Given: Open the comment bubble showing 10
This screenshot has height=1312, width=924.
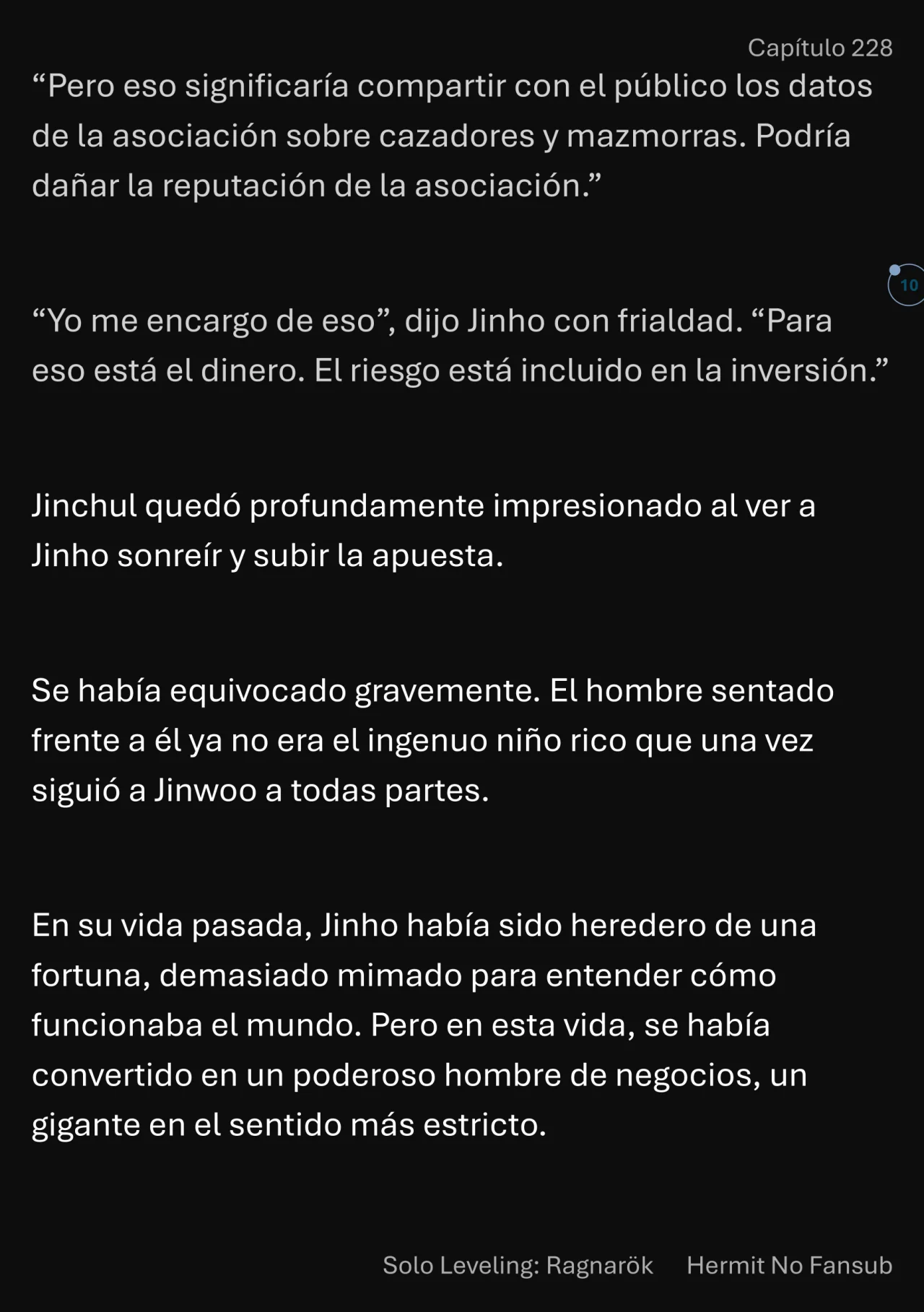Looking at the screenshot, I should pos(907,285).
